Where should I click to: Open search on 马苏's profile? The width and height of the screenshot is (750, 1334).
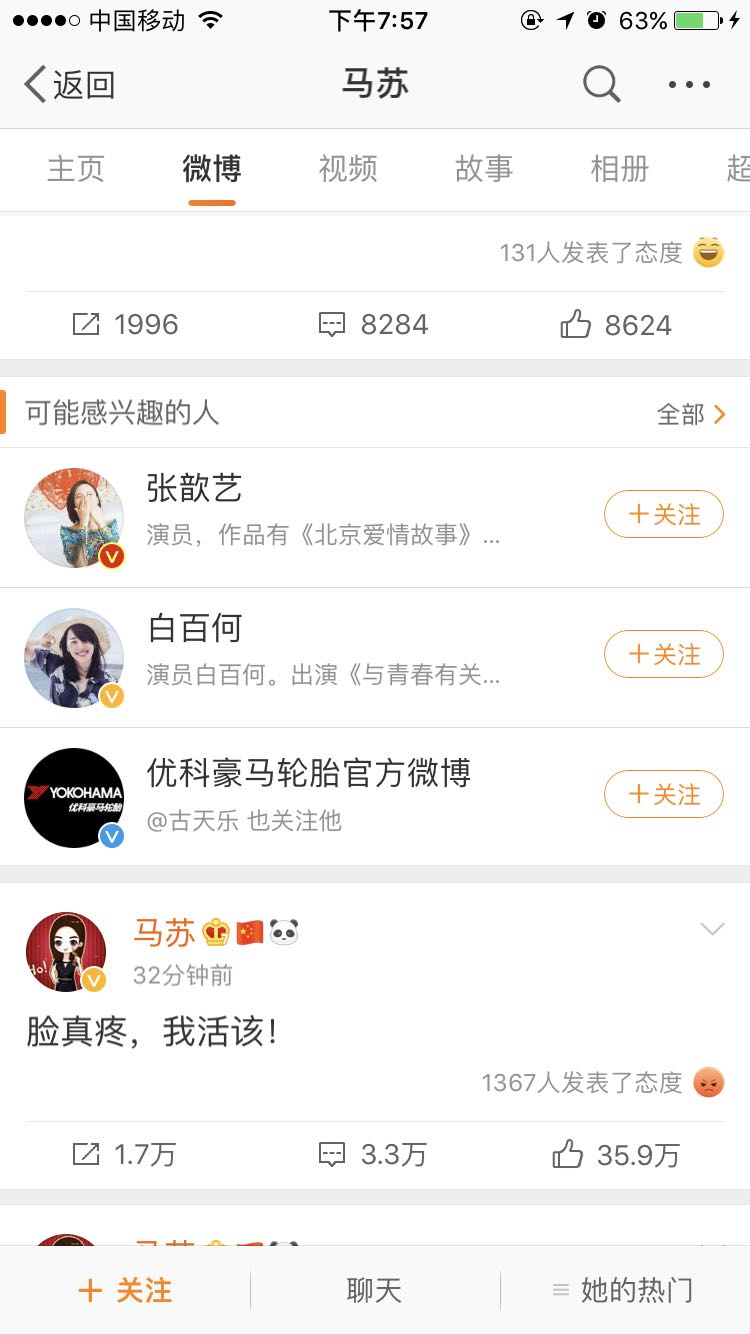tap(601, 85)
